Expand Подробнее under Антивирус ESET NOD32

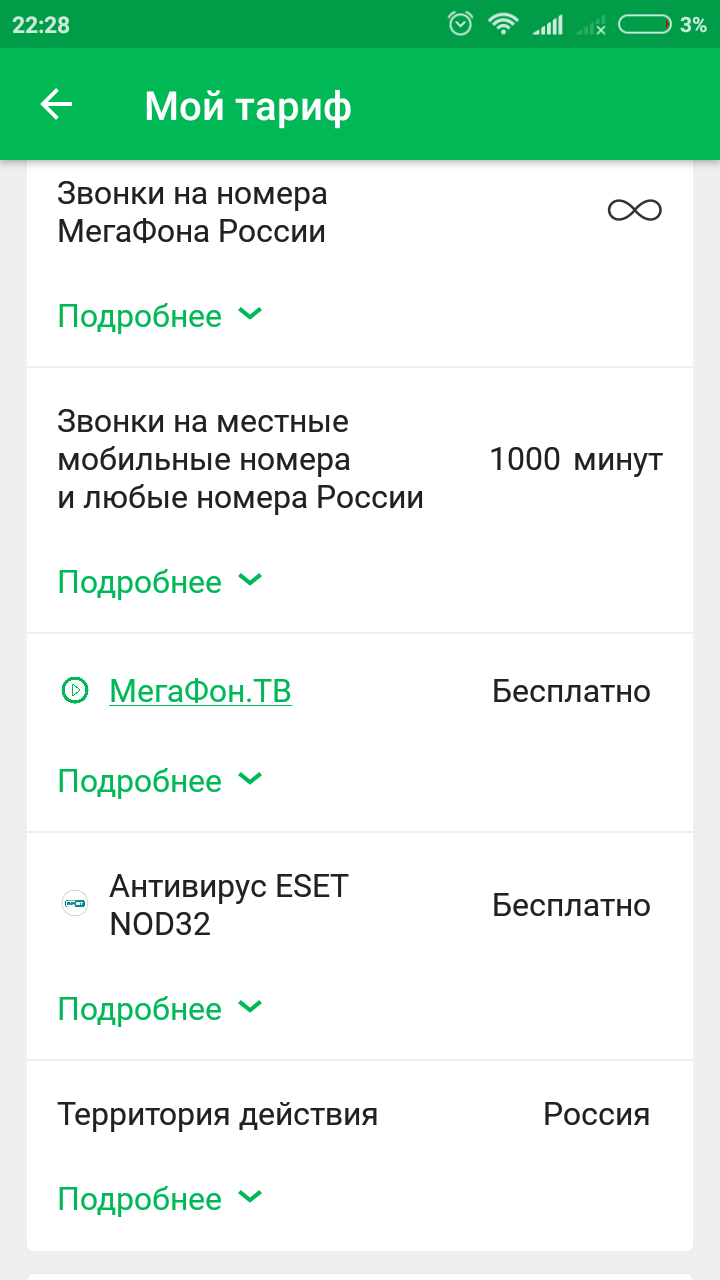pos(160,1009)
